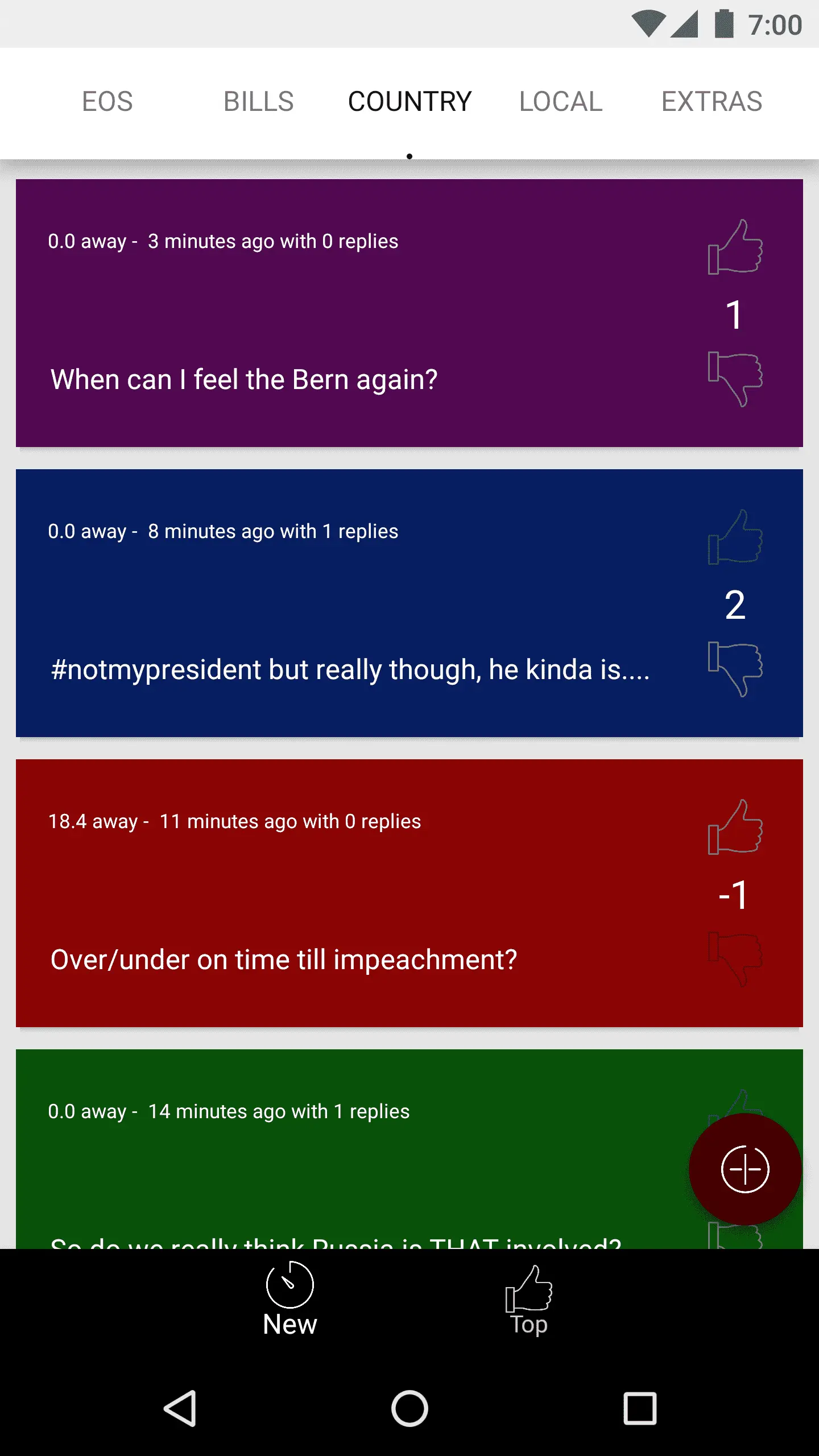Go to the home screen

pyautogui.click(x=409, y=1409)
